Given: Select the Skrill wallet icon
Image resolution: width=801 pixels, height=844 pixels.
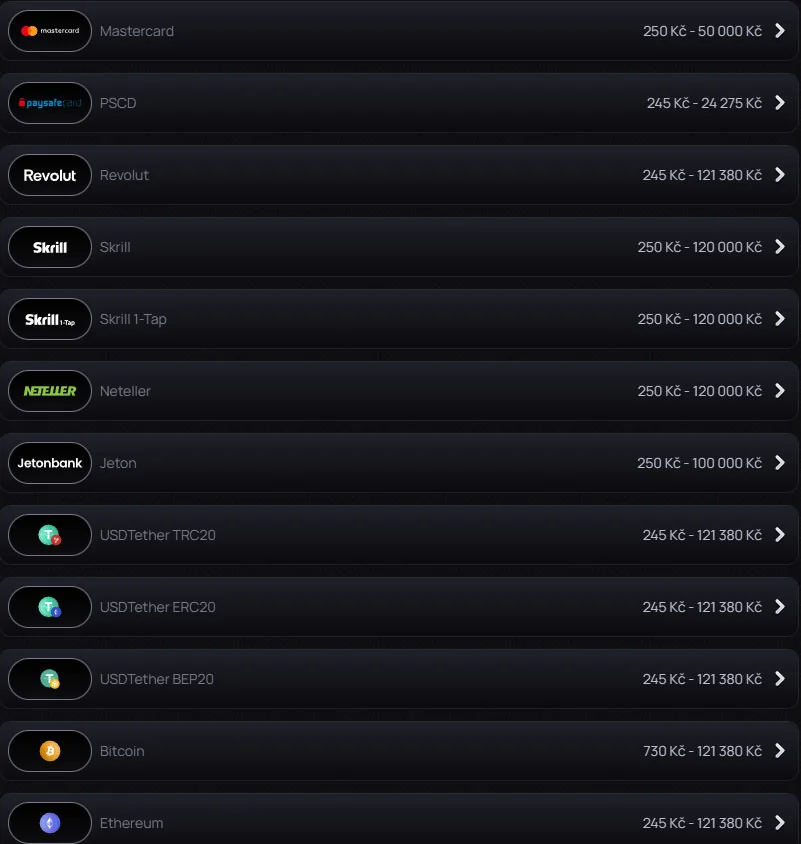Looking at the screenshot, I should point(49,247).
